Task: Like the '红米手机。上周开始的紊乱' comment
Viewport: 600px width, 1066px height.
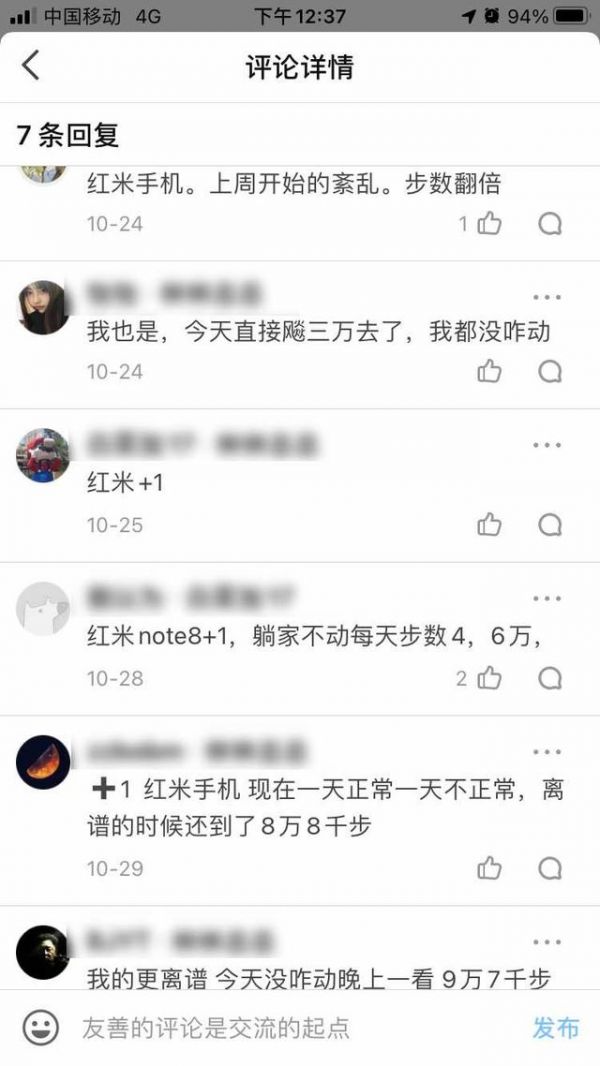Action: pyautogui.click(x=489, y=223)
